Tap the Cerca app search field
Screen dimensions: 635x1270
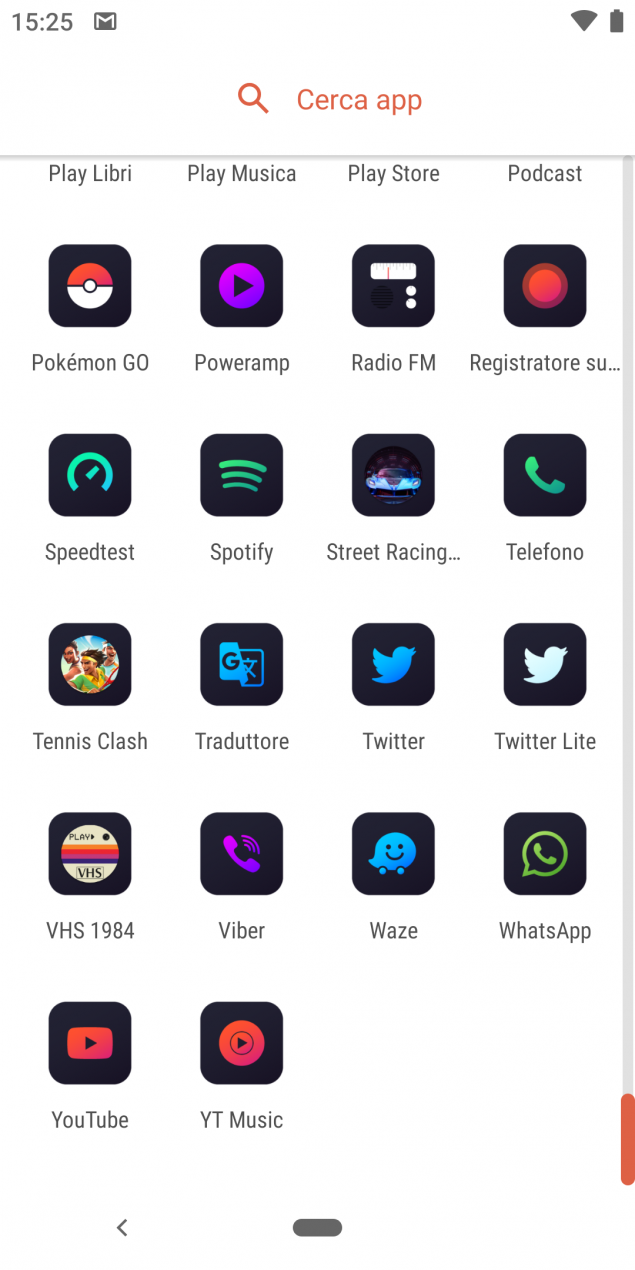[330, 100]
